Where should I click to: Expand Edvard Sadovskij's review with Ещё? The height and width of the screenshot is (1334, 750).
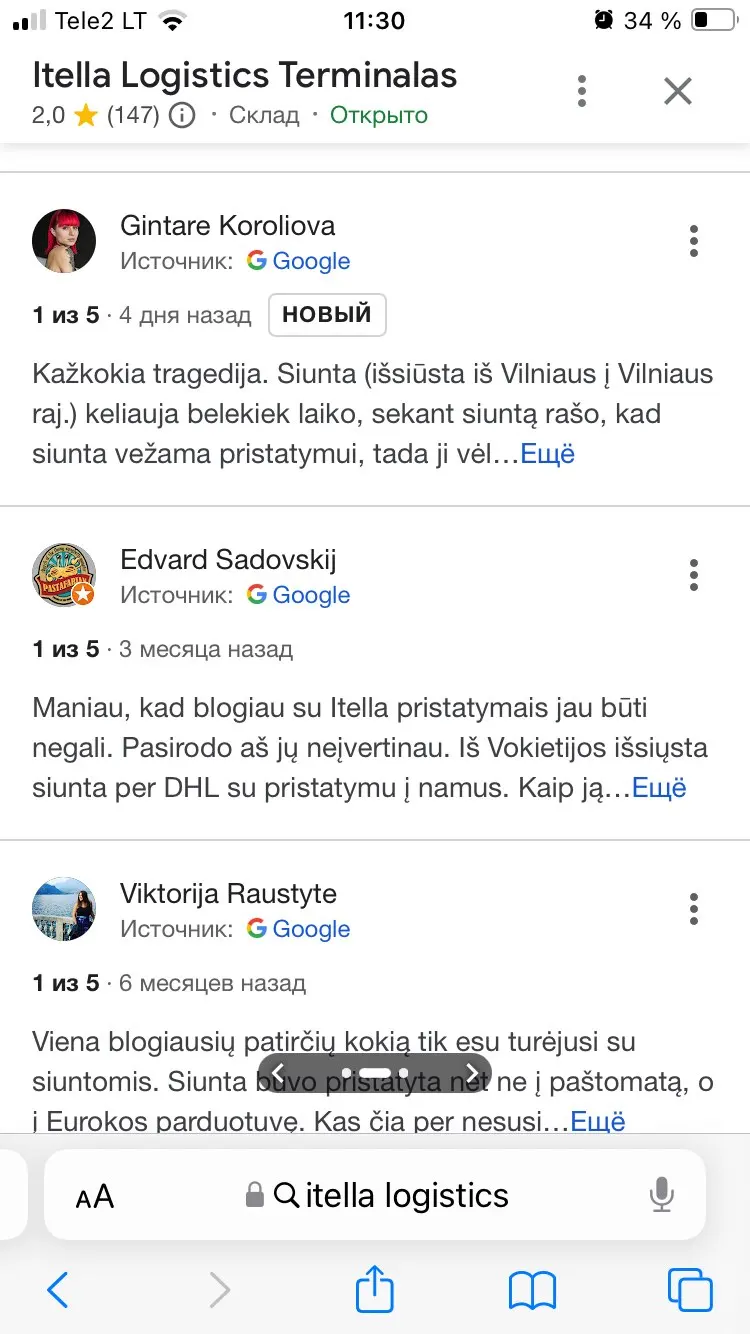point(659,787)
